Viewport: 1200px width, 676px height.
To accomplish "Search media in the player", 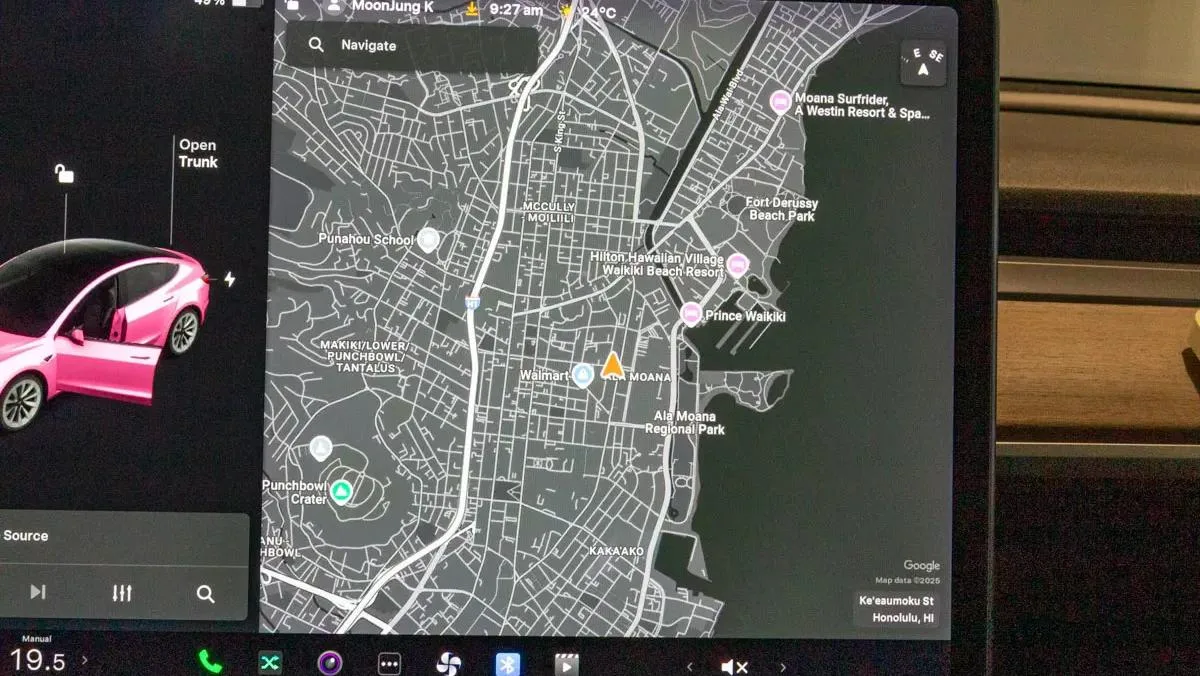I will [205, 594].
